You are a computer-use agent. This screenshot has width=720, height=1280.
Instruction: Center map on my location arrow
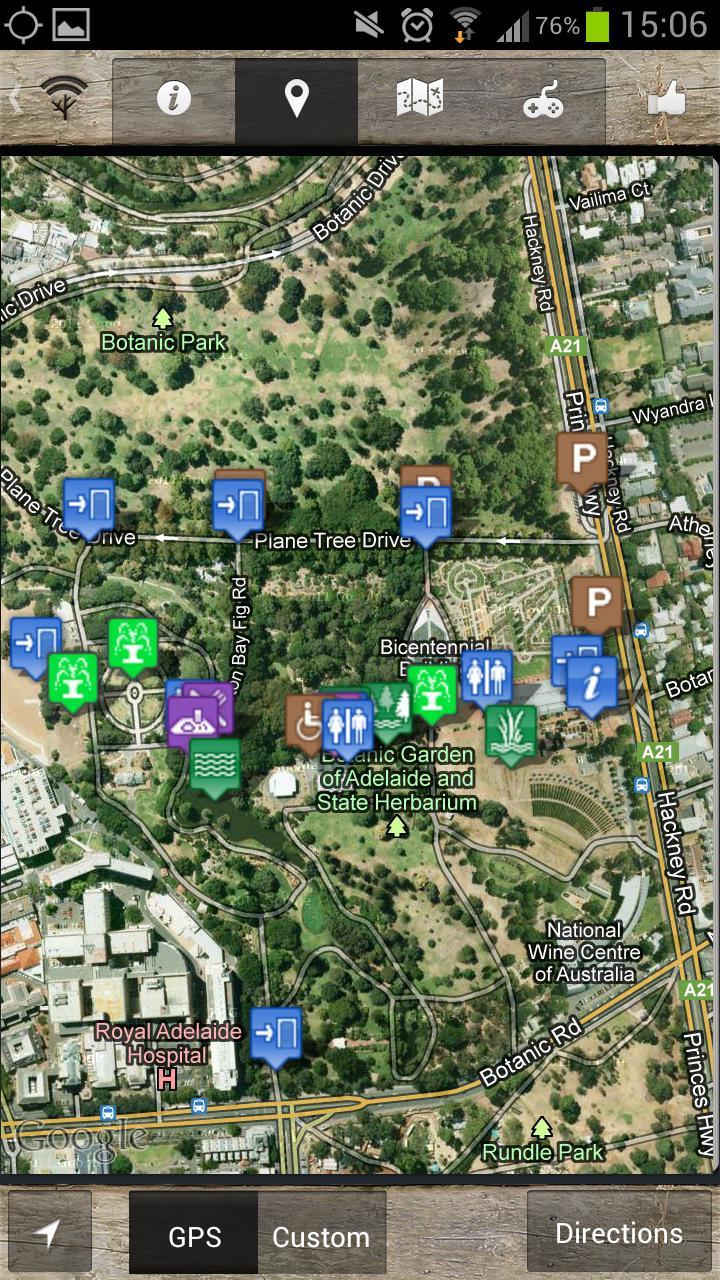[50, 1234]
